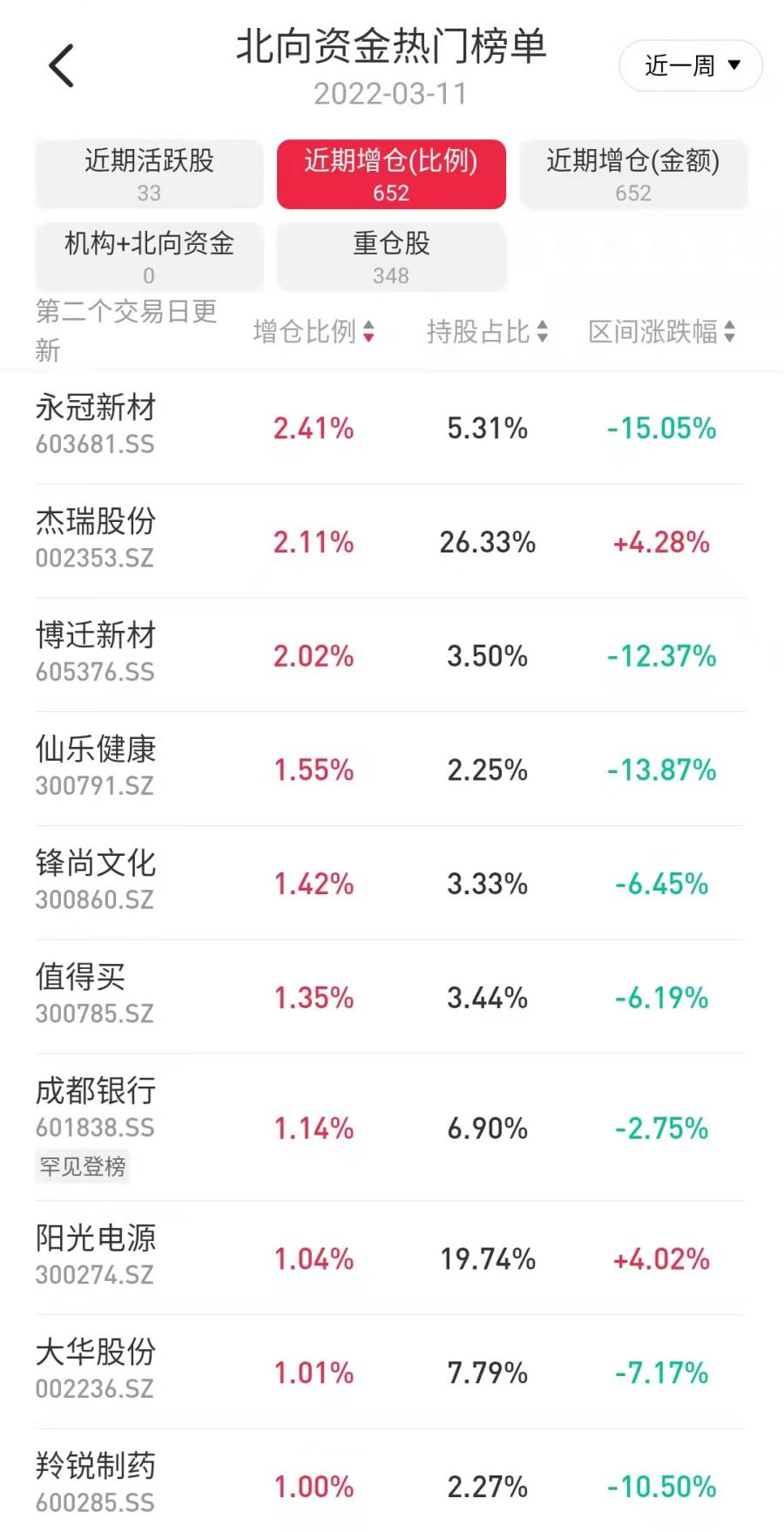This screenshot has height=1532, width=784.
Task: Go back using the top-left arrow
Action: [62, 66]
